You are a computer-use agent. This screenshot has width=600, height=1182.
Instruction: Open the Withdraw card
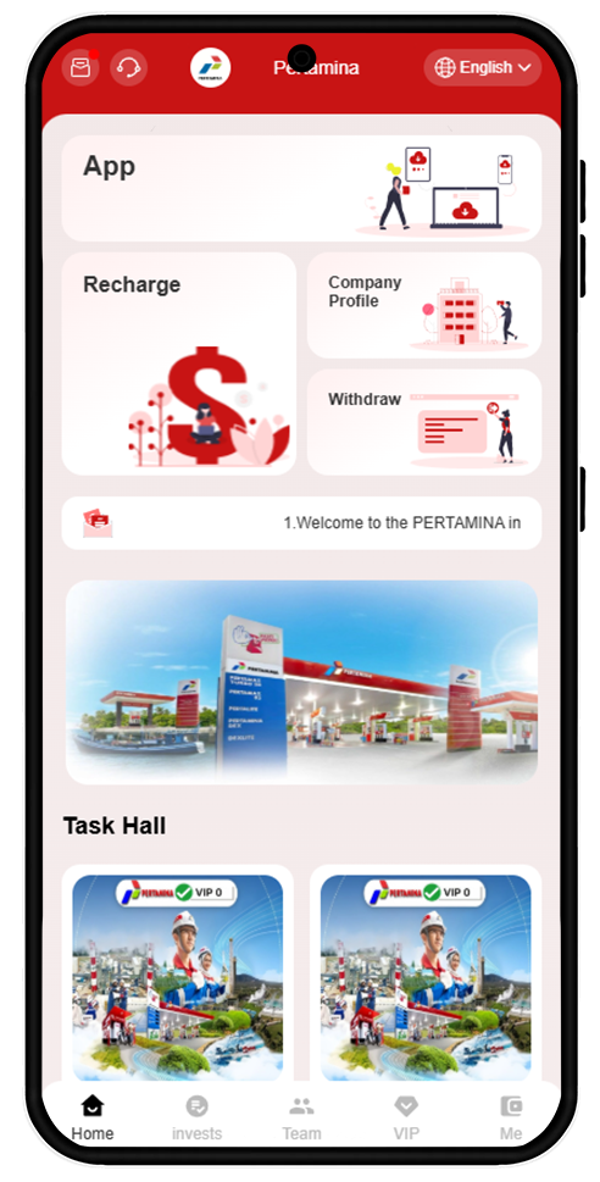tap(424, 422)
